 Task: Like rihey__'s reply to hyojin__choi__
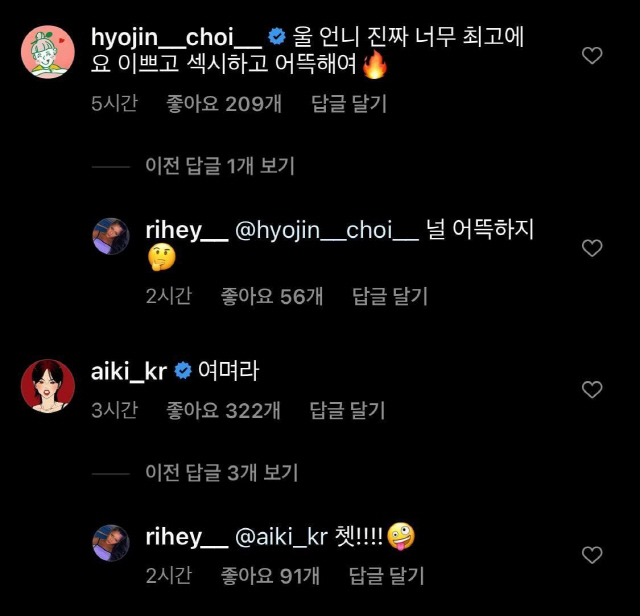click(592, 247)
